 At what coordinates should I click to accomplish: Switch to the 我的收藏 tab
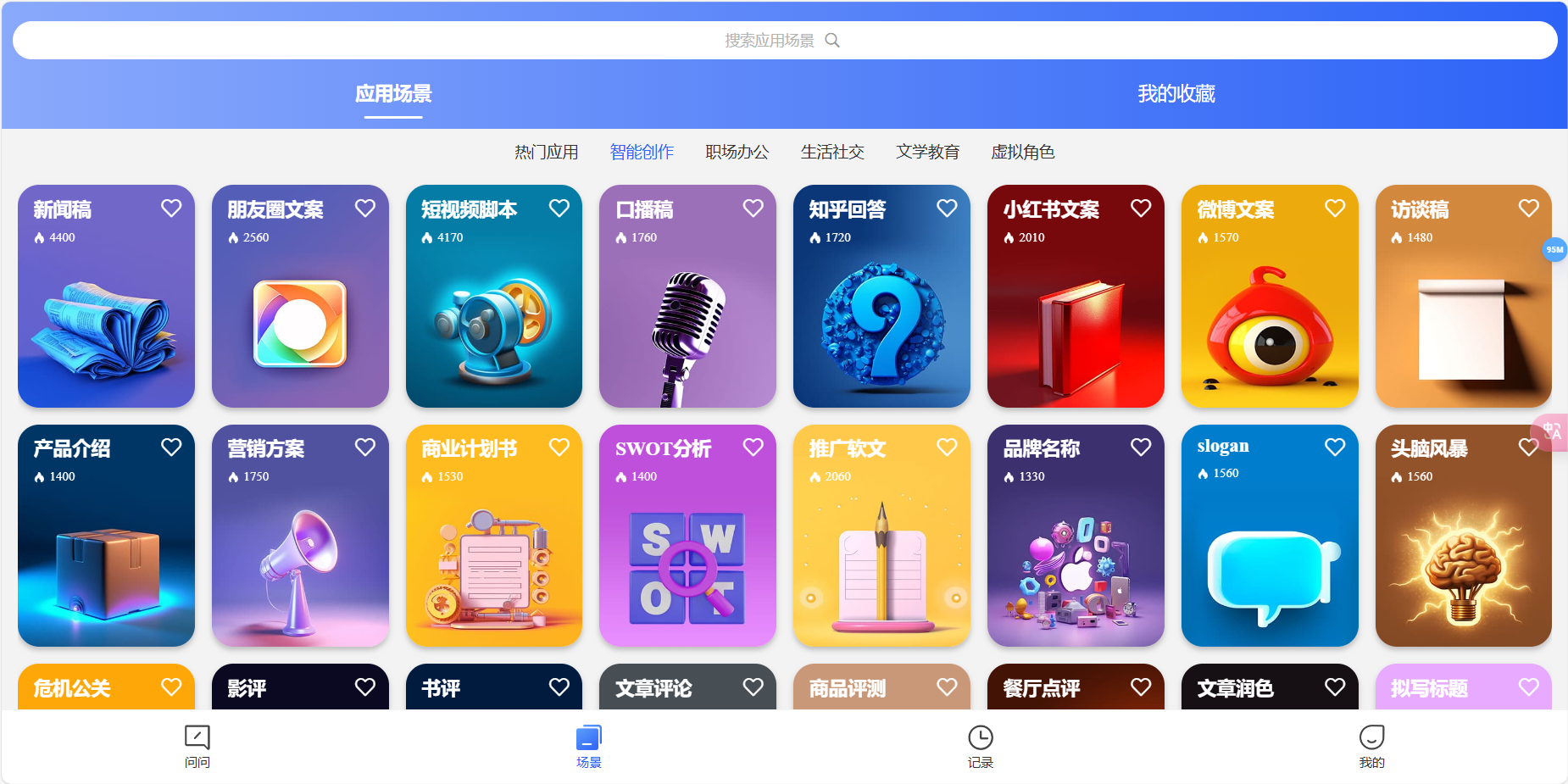click(x=1176, y=93)
